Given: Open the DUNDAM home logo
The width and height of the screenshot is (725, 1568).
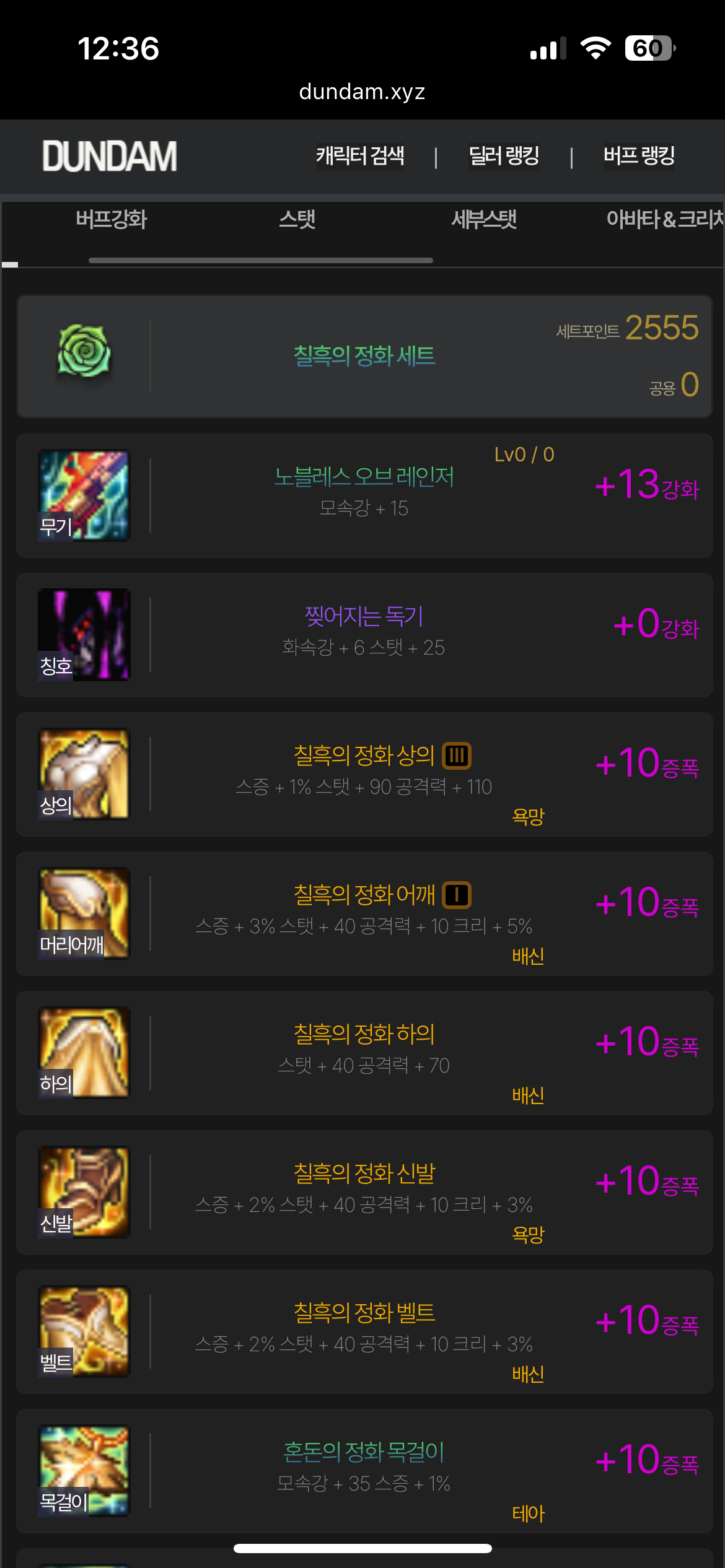Looking at the screenshot, I should [110, 156].
